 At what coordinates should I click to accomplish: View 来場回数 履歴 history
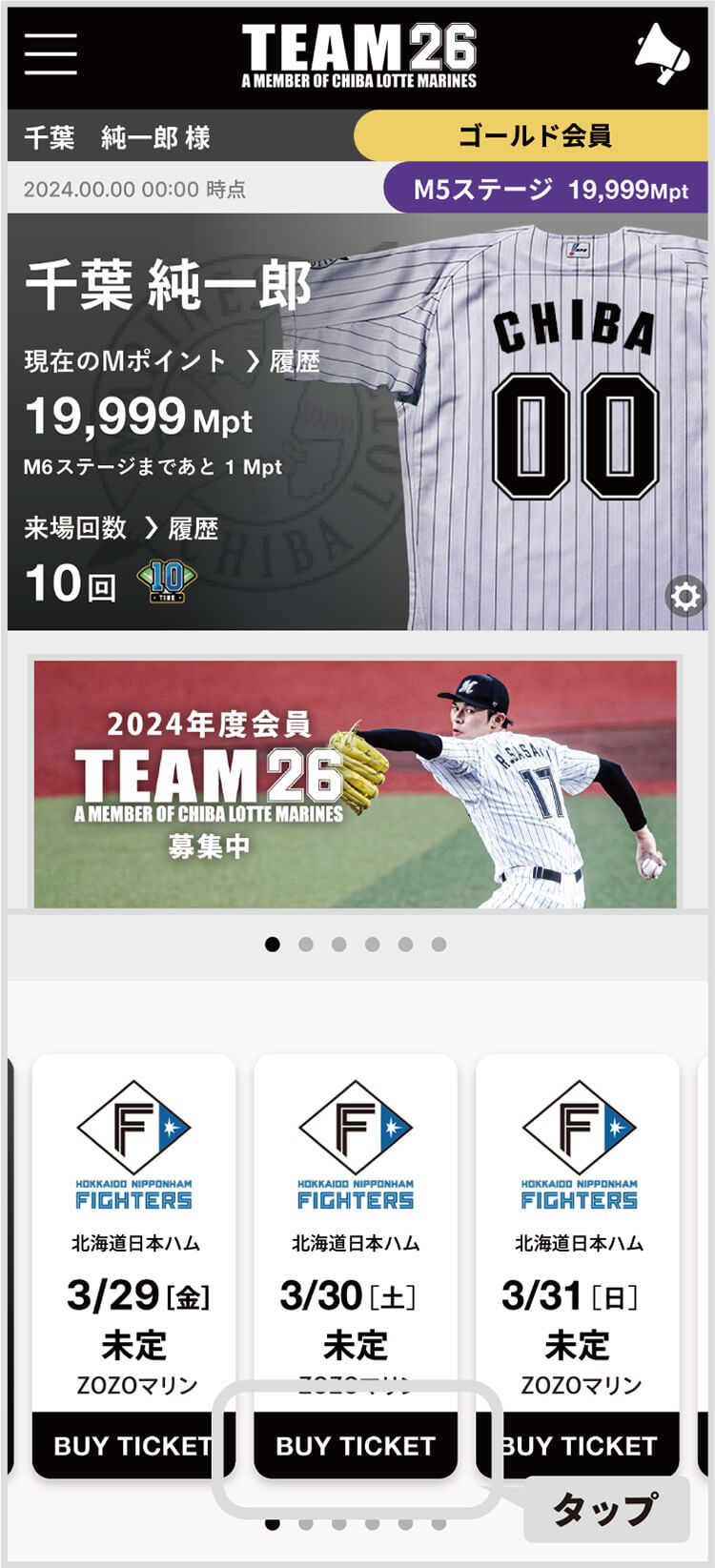tap(181, 529)
